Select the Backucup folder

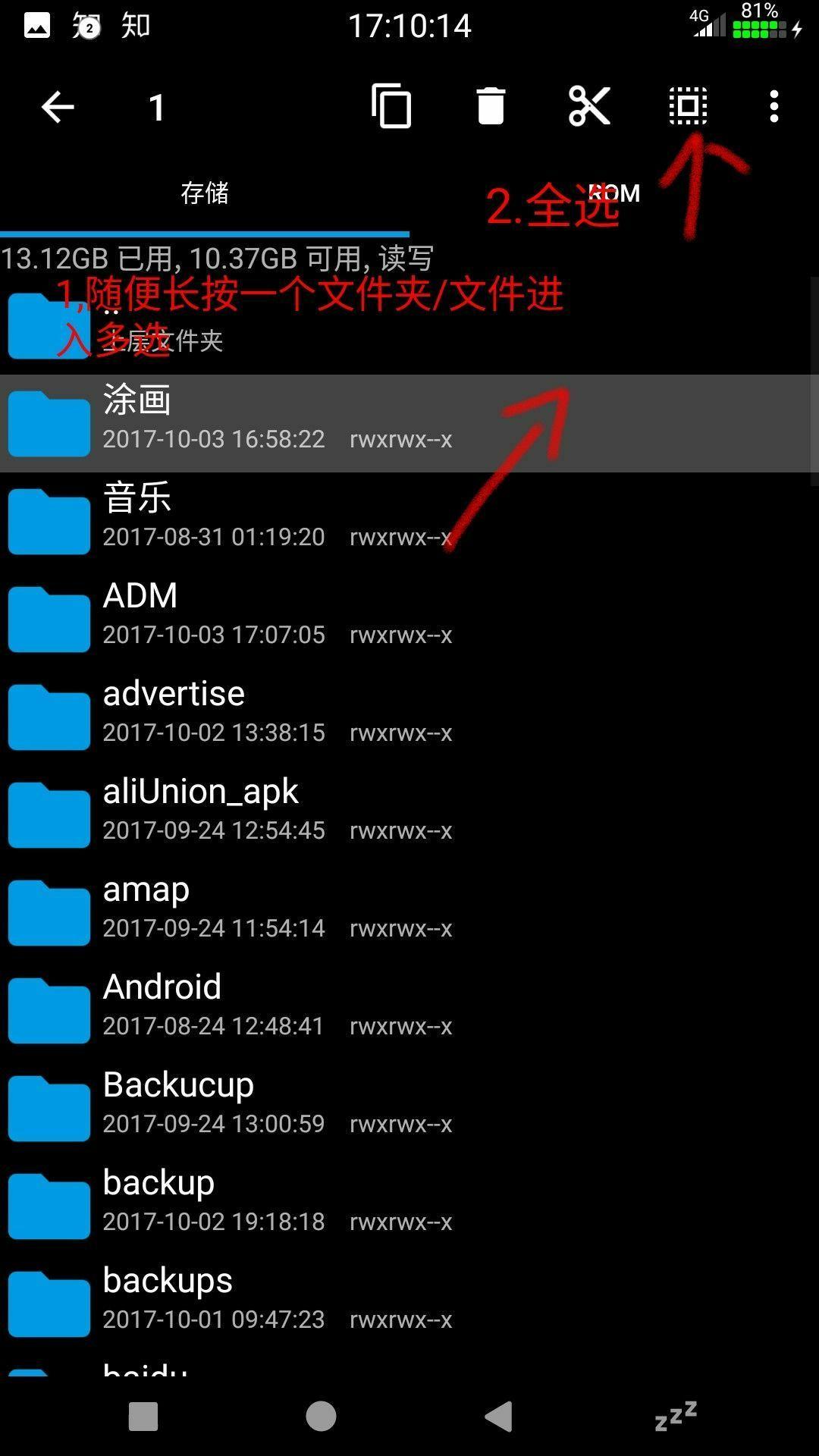[x=409, y=1108]
